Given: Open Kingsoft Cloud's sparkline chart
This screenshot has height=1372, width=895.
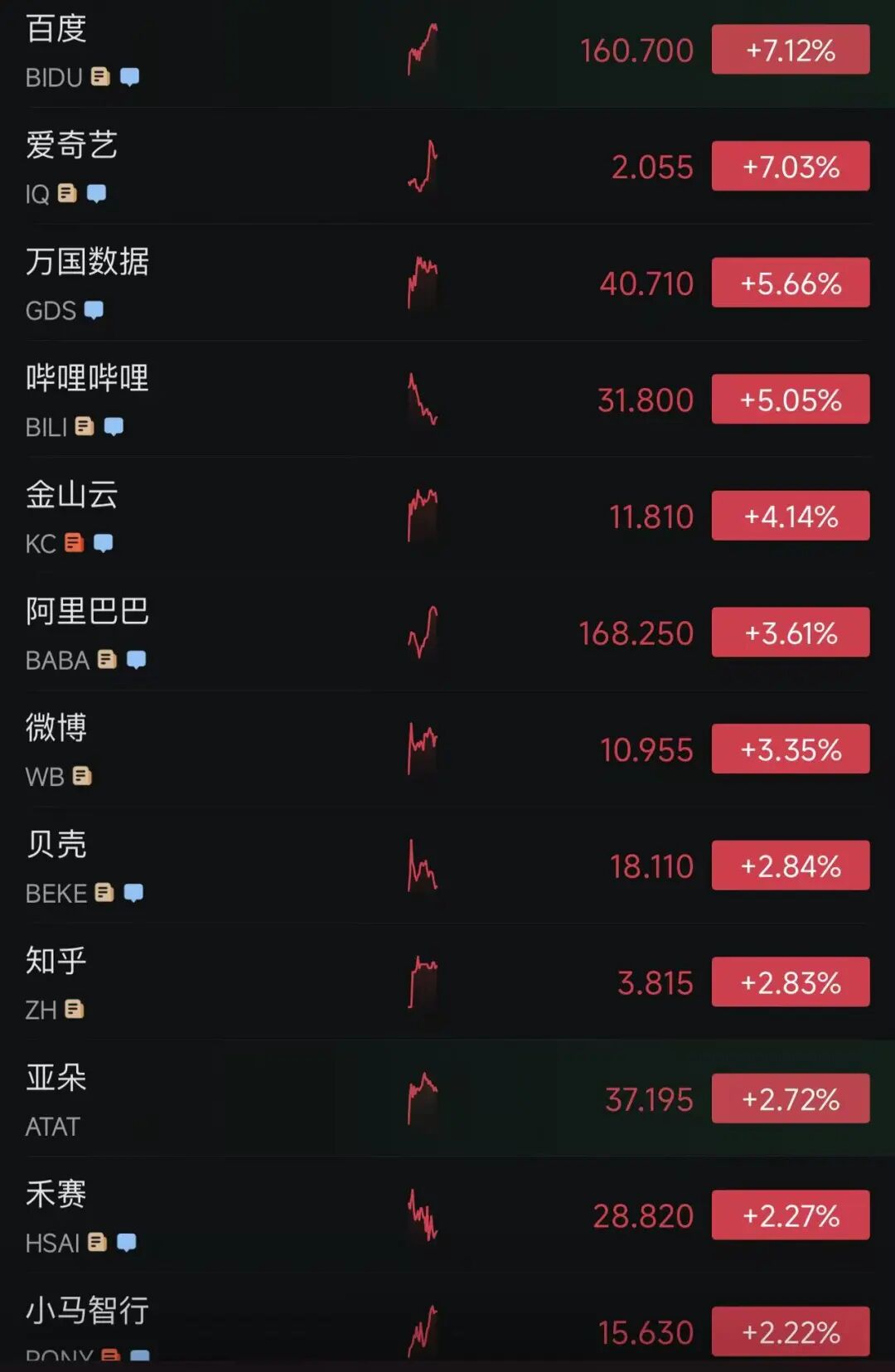Looking at the screenshot, I should (420, 512).
